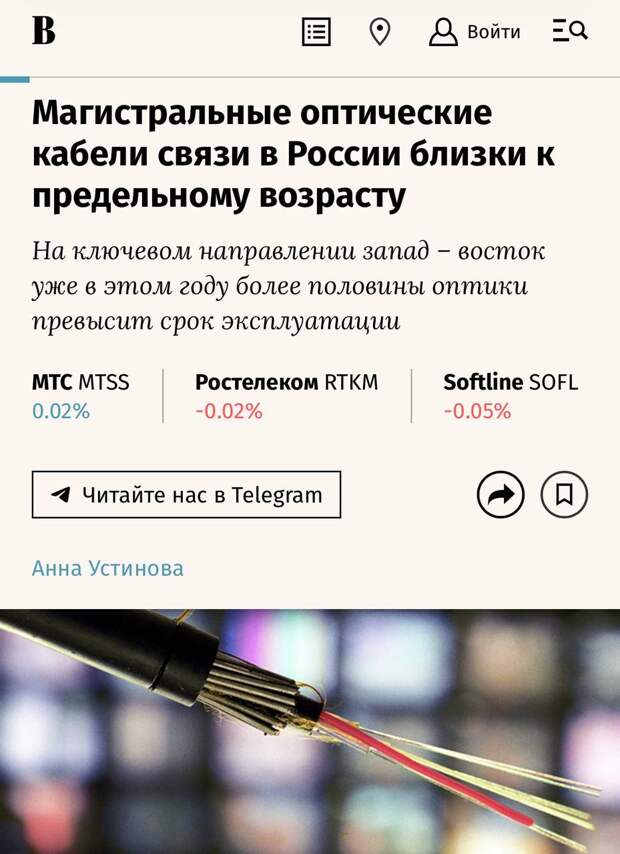
Task: Open the Vedomosti home logo
Action: (x=43, y=31)
